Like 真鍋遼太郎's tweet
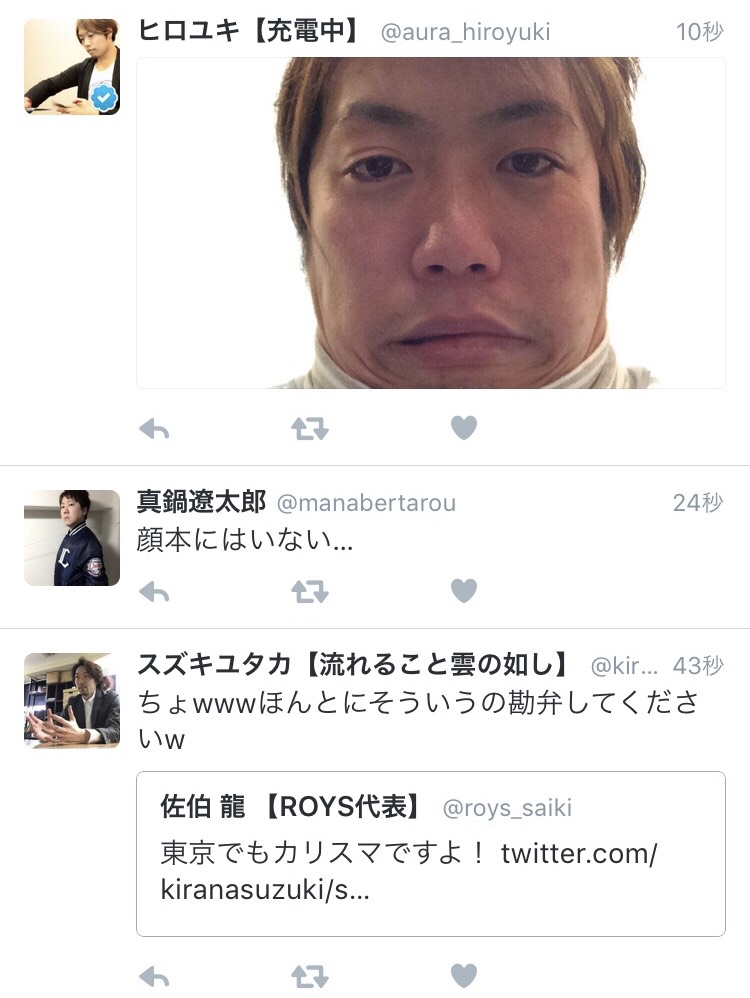Screen dimensions: 750x998 pyautogui.click(x=463, y=591)
